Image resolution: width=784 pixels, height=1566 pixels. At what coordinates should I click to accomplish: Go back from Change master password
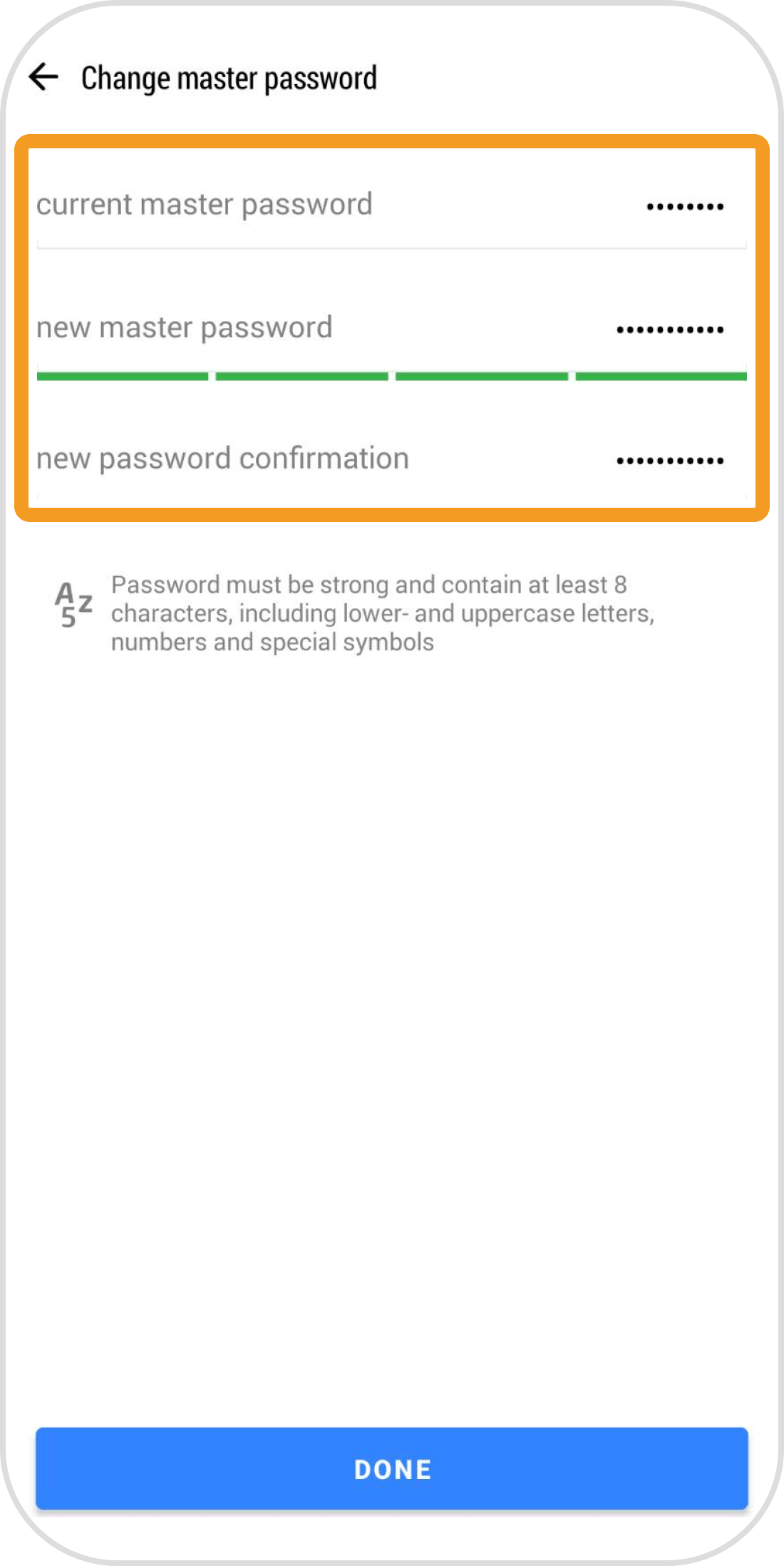44,77
